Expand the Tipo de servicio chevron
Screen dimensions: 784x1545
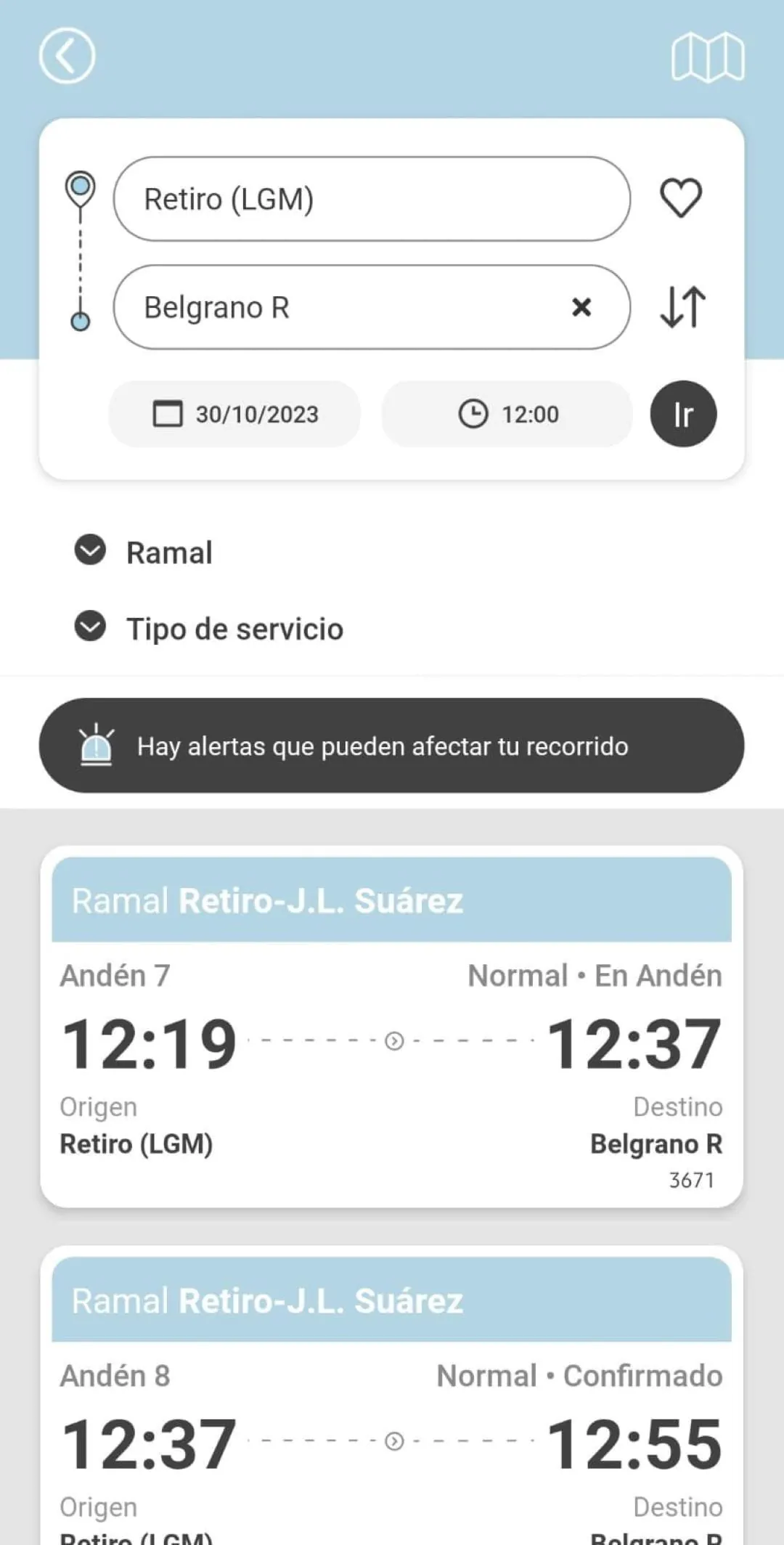pos(89,627)
